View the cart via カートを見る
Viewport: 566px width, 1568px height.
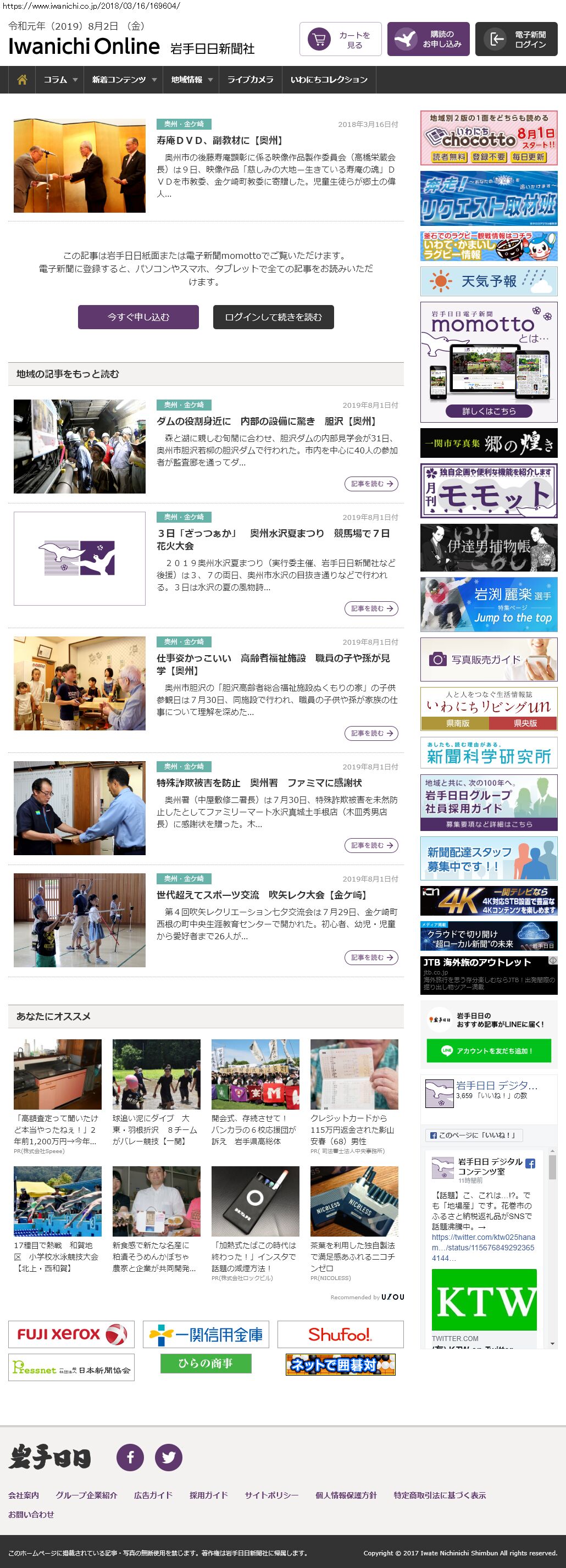pos(340,40)
